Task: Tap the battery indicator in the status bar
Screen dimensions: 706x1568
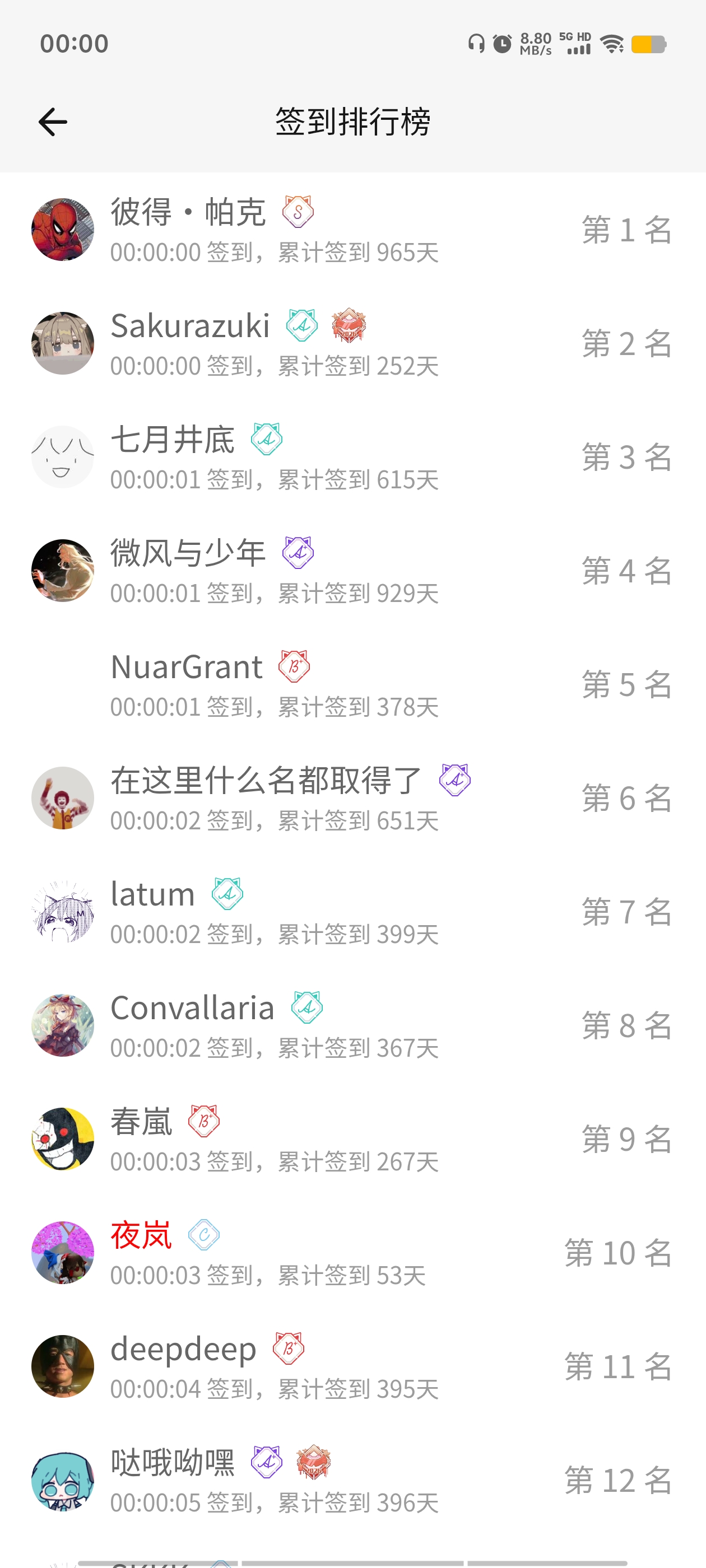Action: coord(650,43)
